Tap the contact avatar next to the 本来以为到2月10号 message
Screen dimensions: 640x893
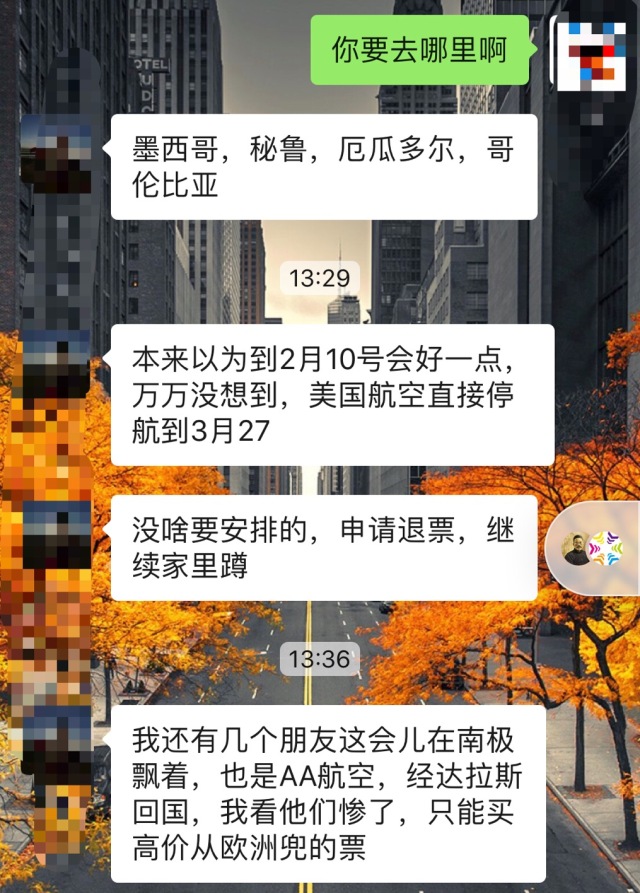pyautogui.click(x=56, y=367)
